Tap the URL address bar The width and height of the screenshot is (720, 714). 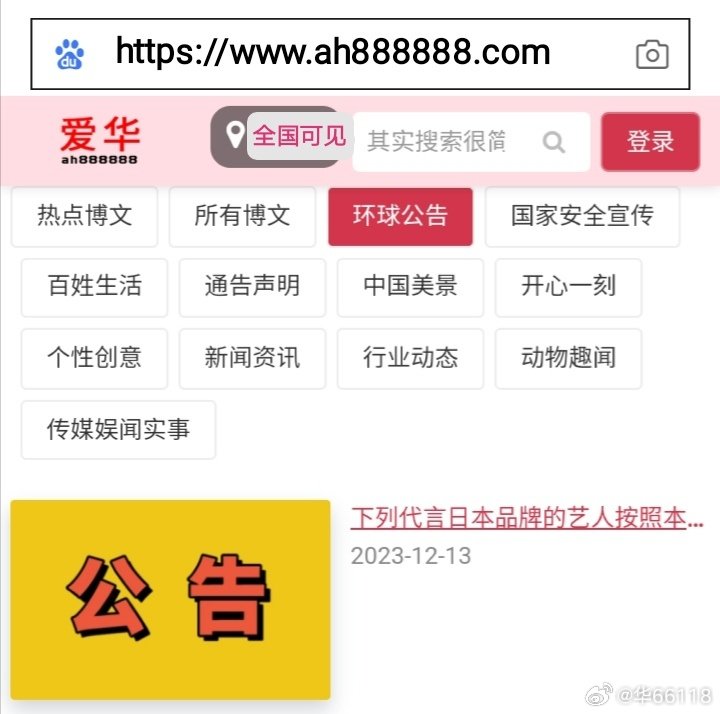click(333, 53)
